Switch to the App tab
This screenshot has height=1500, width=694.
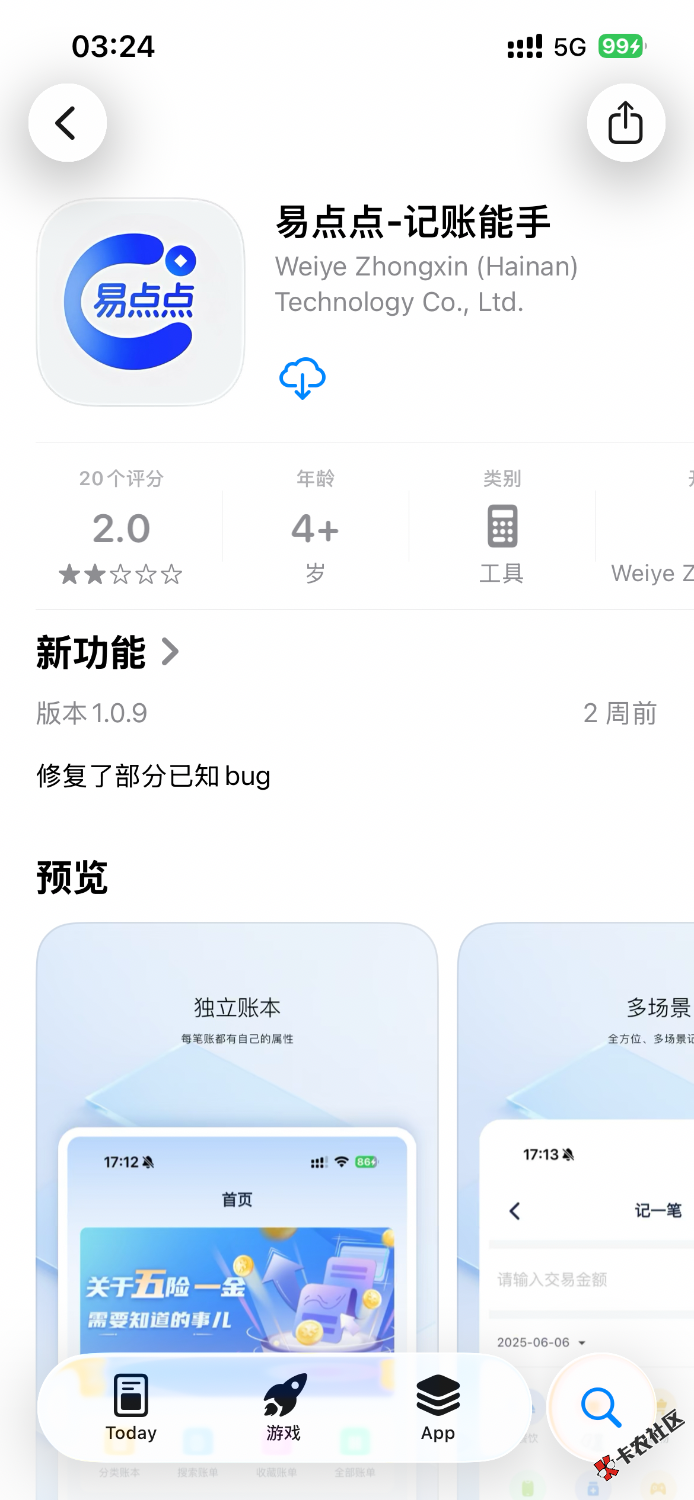point(438,1408)
